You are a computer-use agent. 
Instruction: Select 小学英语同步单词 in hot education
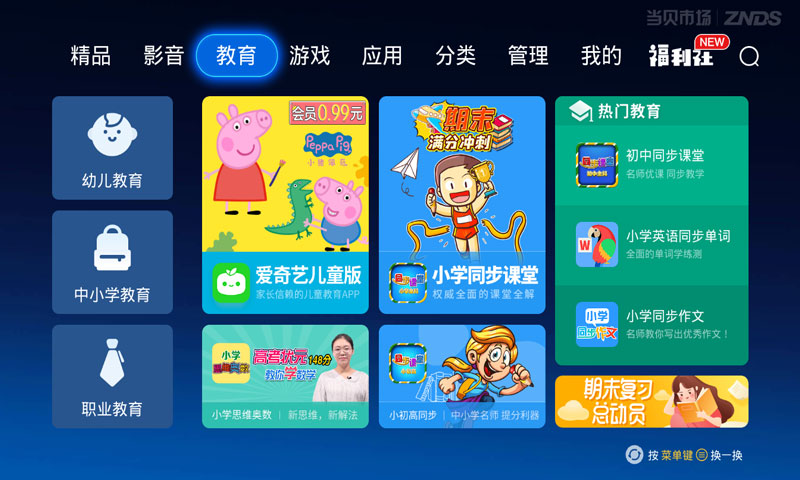click(651, 244)
